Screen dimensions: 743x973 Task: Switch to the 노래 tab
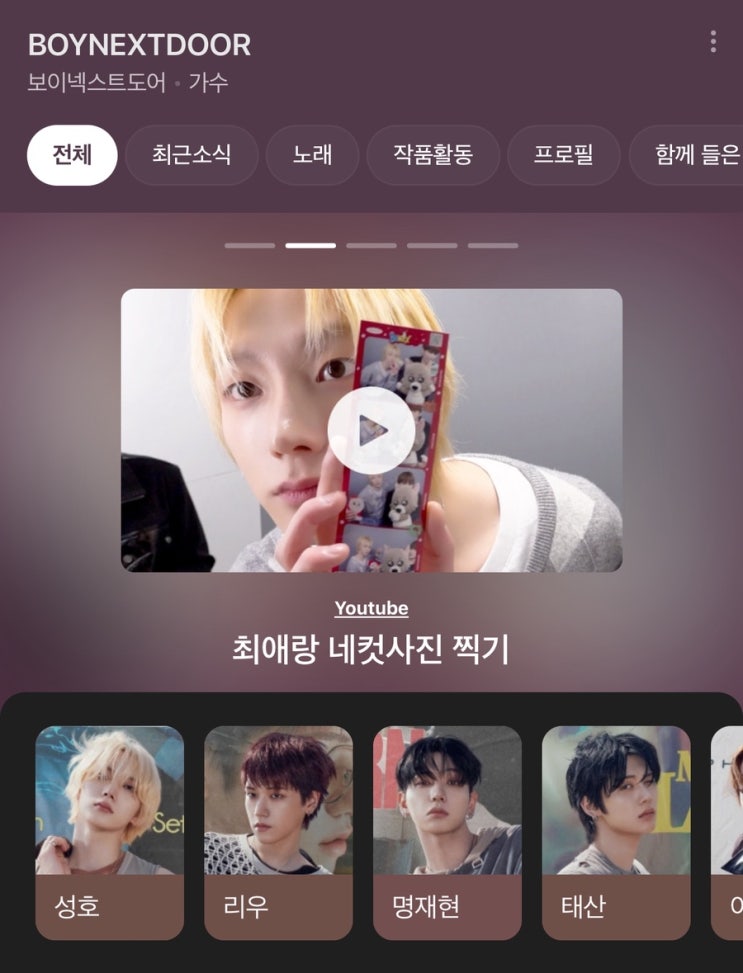(312, 155)
